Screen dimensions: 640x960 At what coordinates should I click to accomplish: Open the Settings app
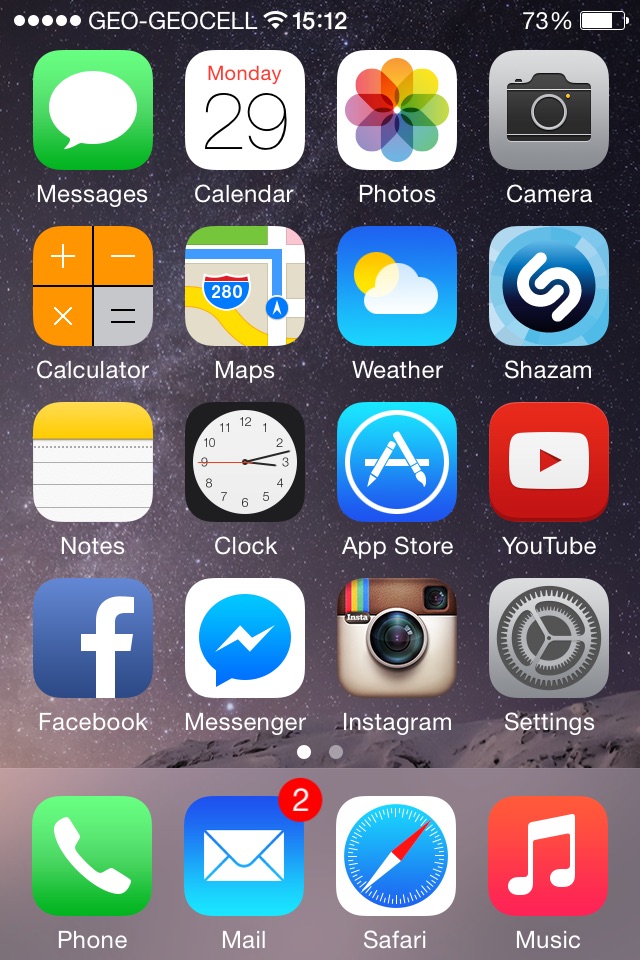point(549,638)
